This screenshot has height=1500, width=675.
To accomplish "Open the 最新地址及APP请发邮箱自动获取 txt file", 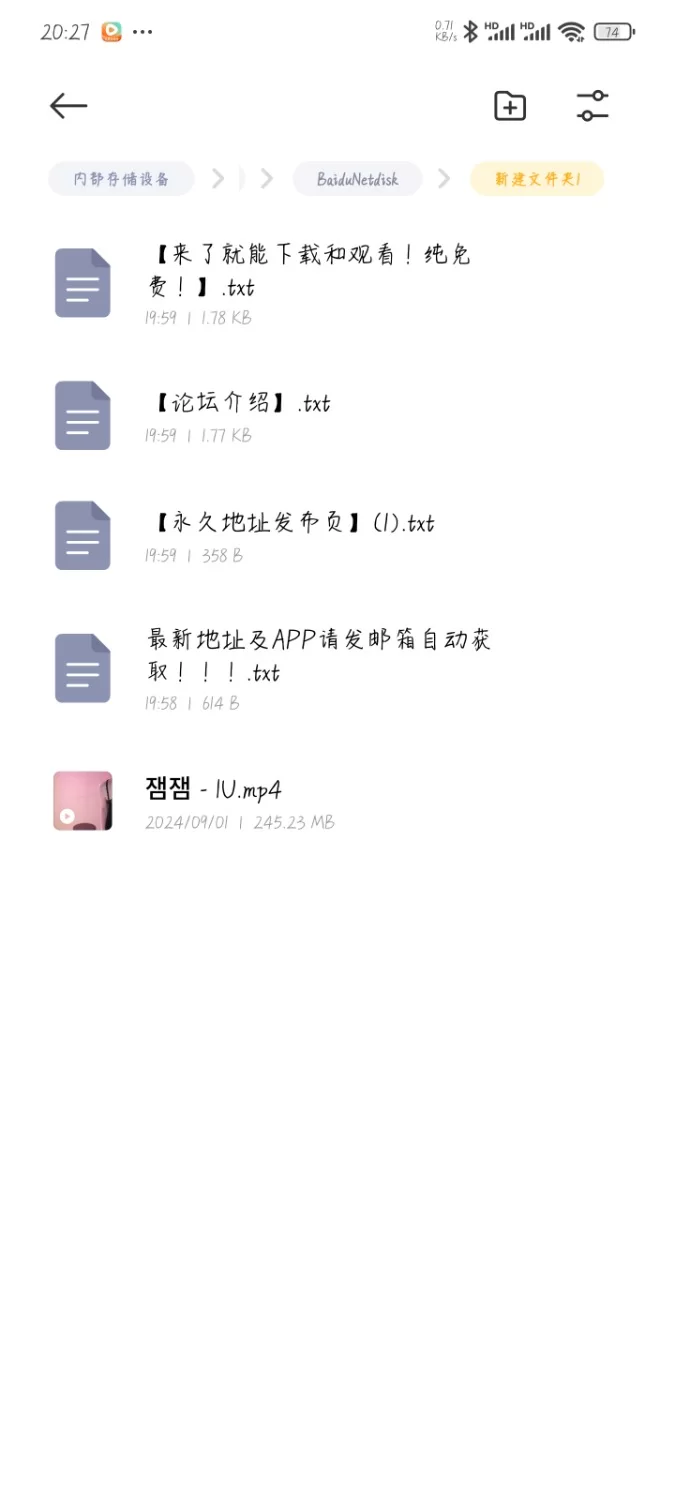I will [x=337, y=668].
